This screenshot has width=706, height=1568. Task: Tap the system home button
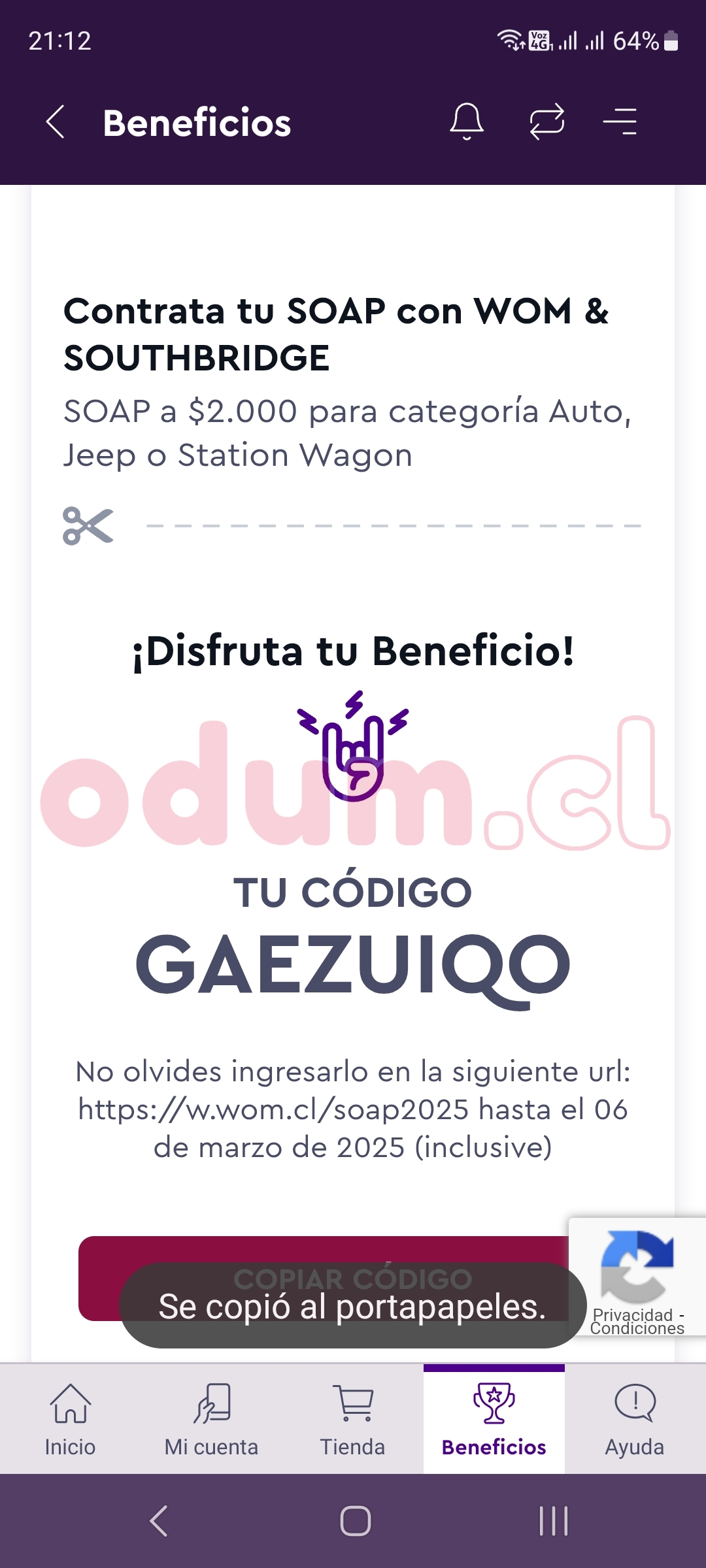pyautogui.click(x=355, y=1521)
